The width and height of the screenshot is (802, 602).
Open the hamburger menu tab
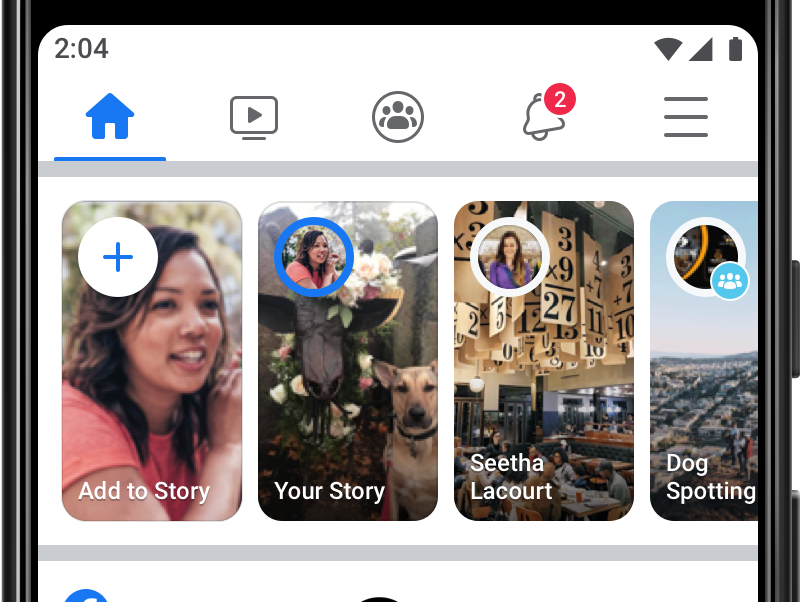point(686,118)
